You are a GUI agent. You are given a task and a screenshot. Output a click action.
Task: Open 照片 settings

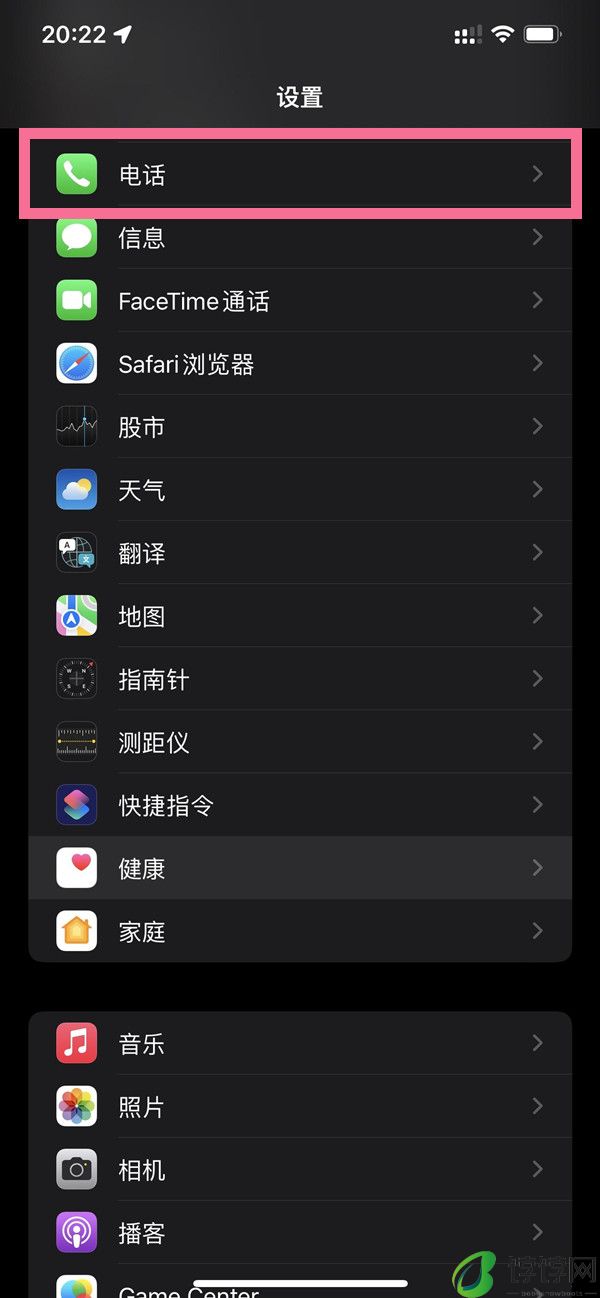(300, 1106)
